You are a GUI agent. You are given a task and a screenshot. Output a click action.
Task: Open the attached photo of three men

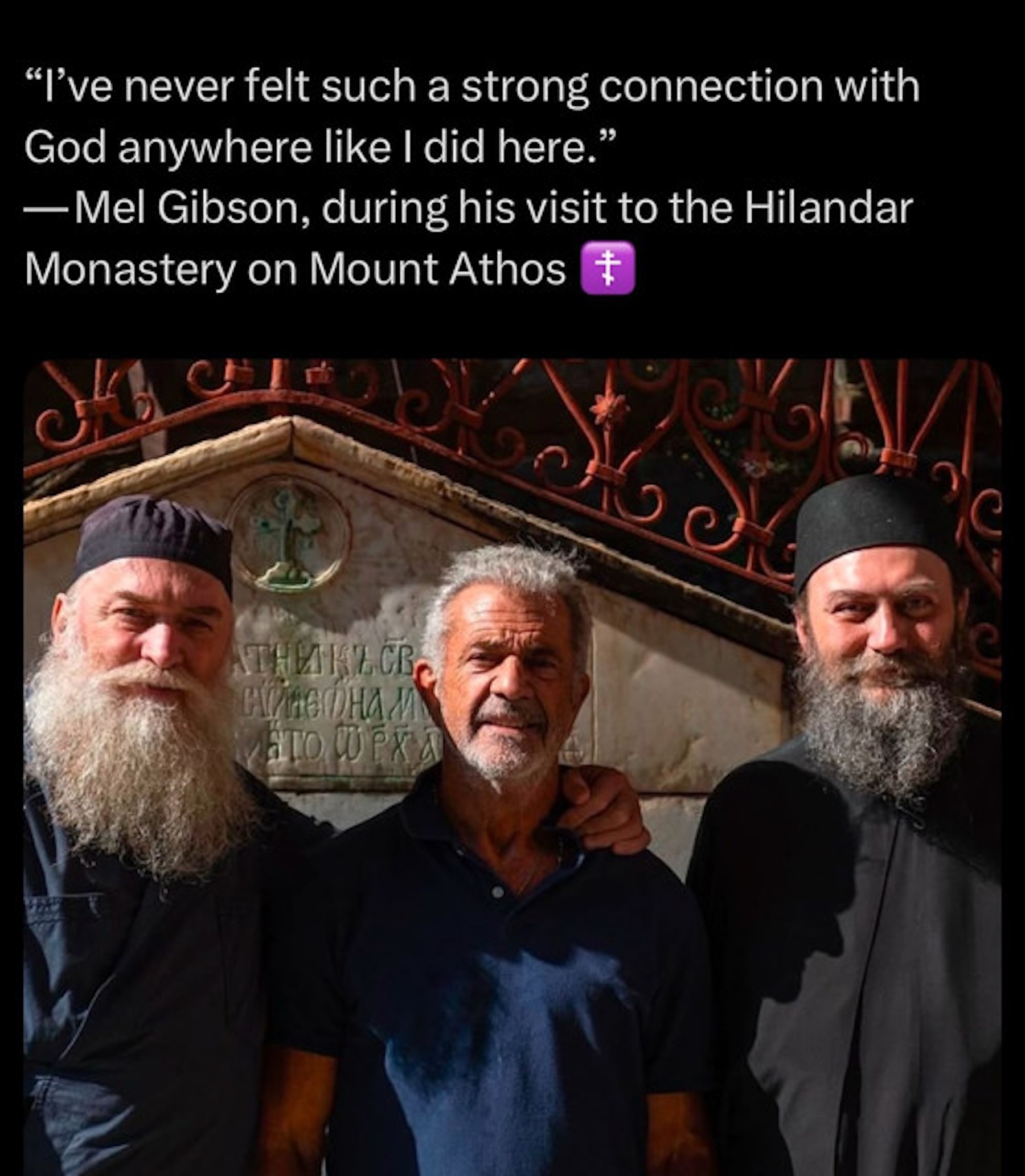pyautogui.click(x=512, y=767)
